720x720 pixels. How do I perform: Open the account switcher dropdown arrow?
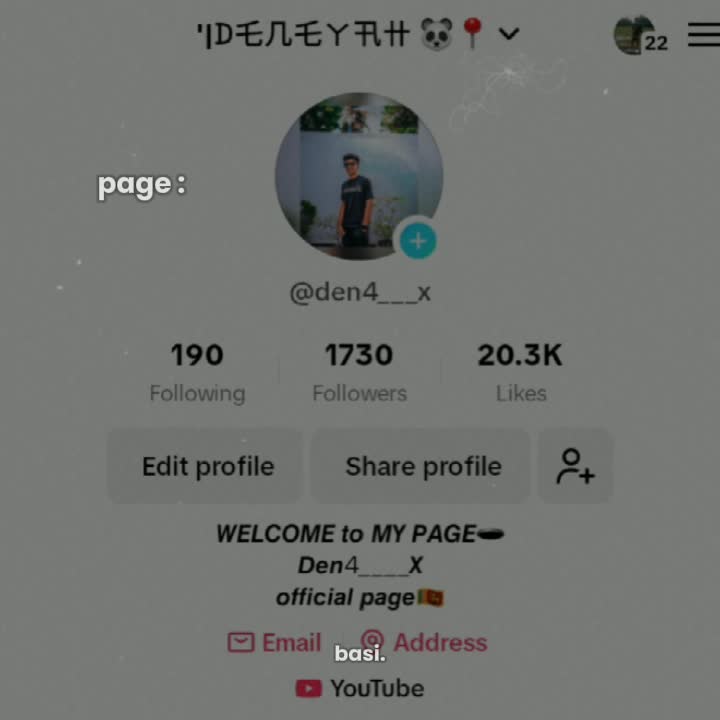tap(509, 34)
